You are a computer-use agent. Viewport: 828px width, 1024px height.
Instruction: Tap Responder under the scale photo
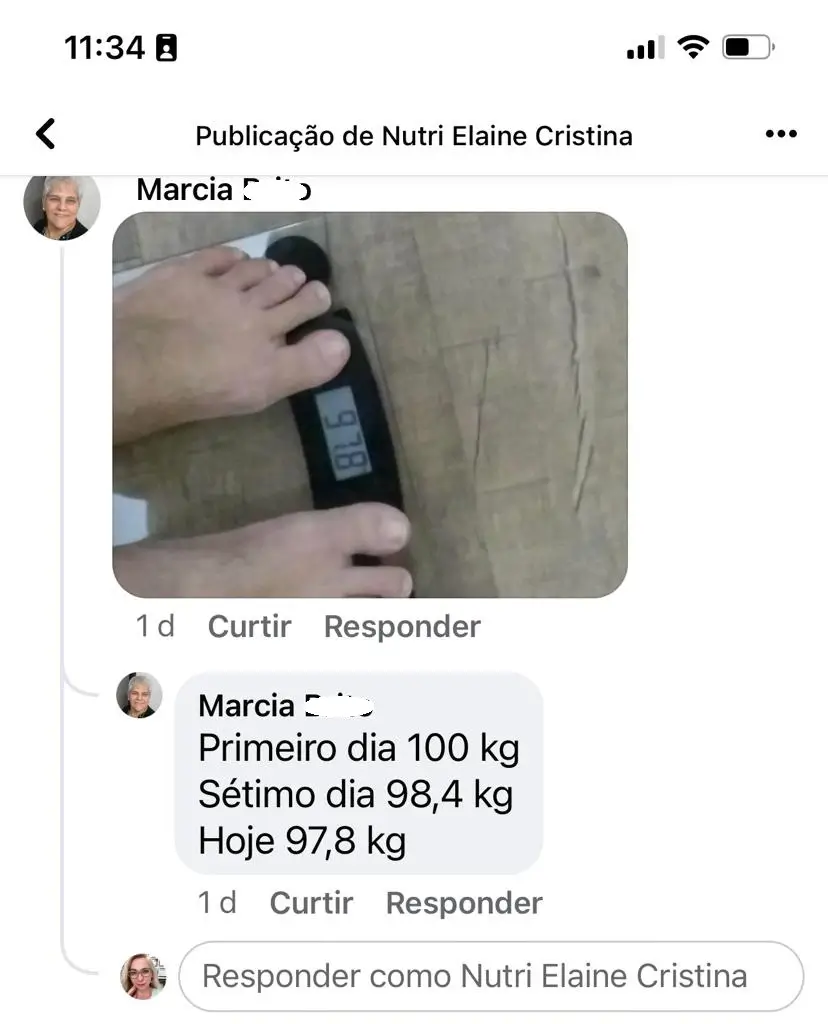point(402,627)
